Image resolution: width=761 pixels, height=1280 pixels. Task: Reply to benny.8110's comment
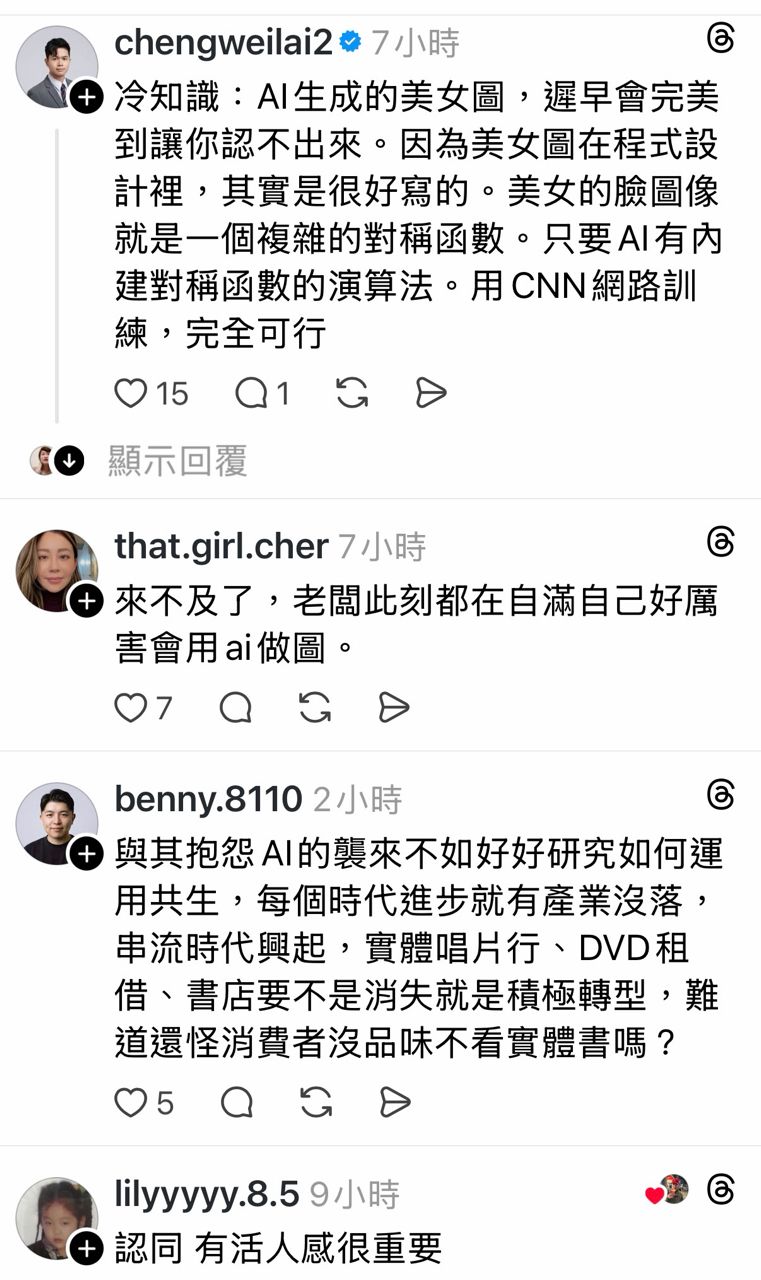[236, 1103]
